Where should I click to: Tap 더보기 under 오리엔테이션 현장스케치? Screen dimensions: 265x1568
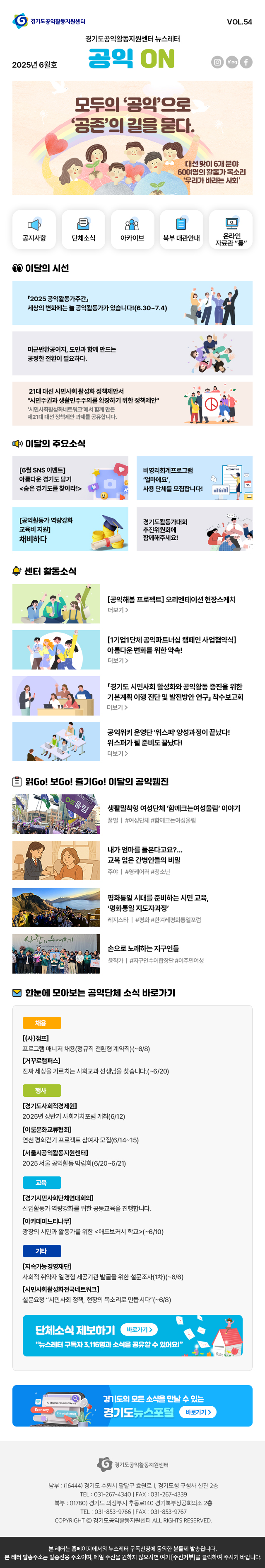[x=118, y=610]
